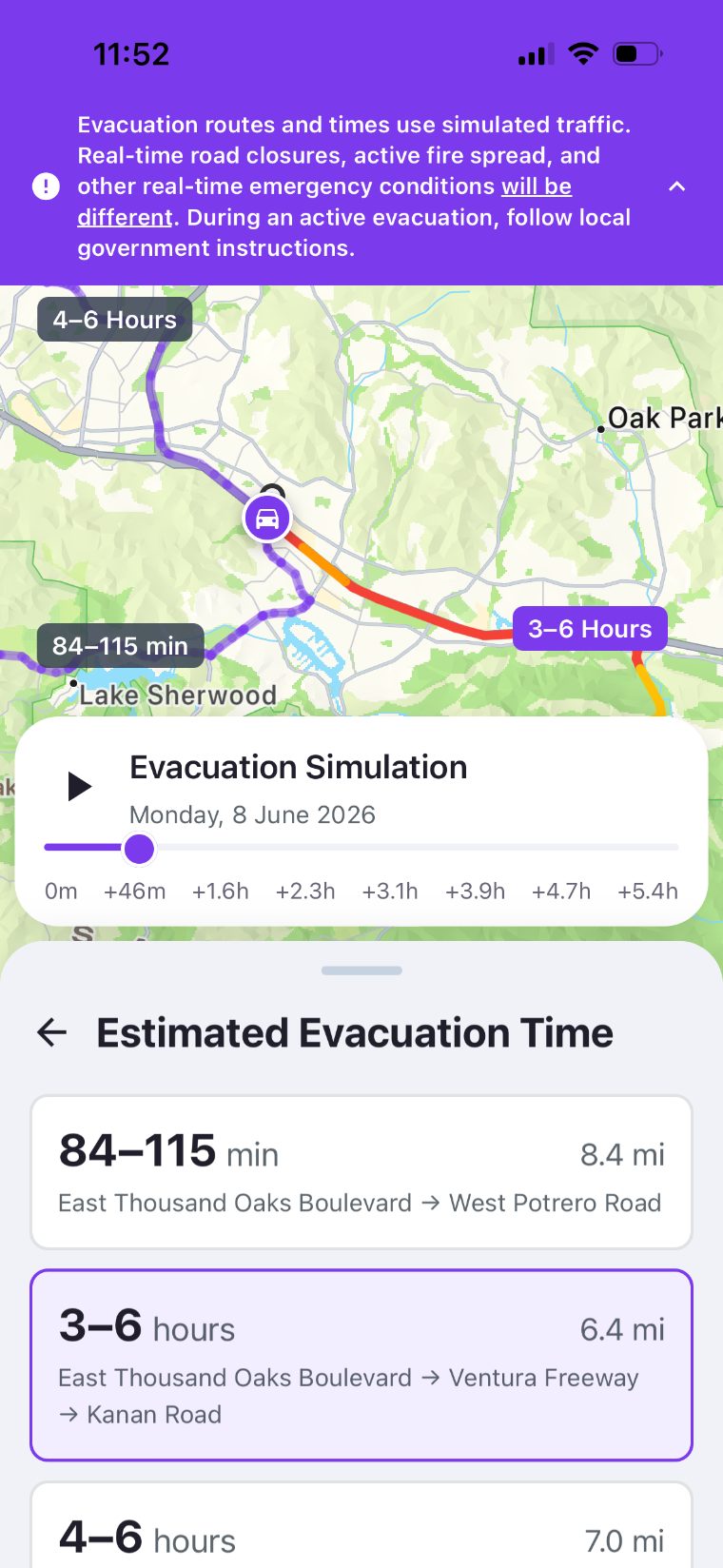Tap the car location marker on map
The width and height of the screenshot is (723, 1568).
coord(267,519)
